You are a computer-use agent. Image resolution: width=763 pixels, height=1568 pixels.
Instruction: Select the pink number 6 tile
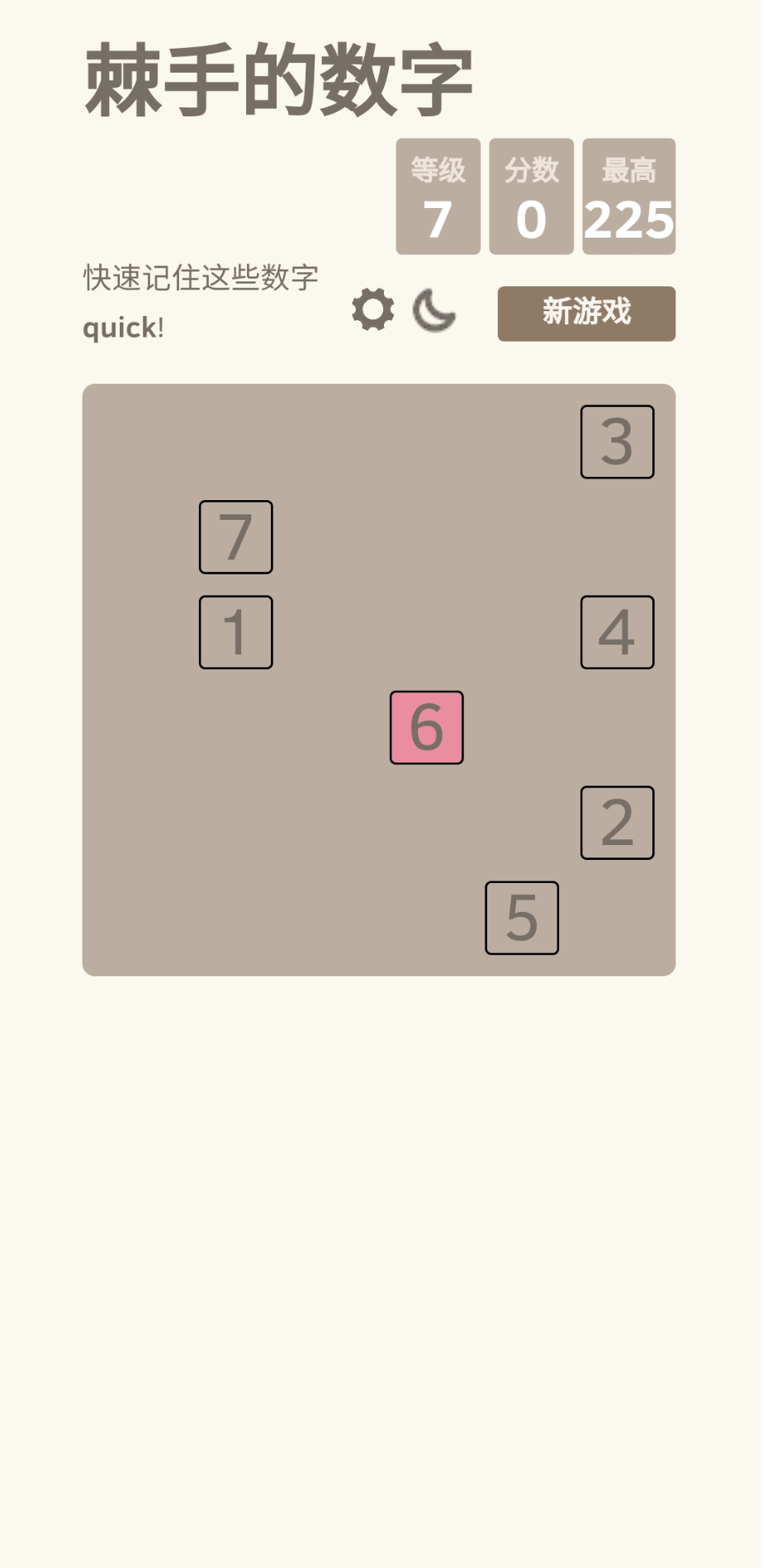click(x=427, y=728)
